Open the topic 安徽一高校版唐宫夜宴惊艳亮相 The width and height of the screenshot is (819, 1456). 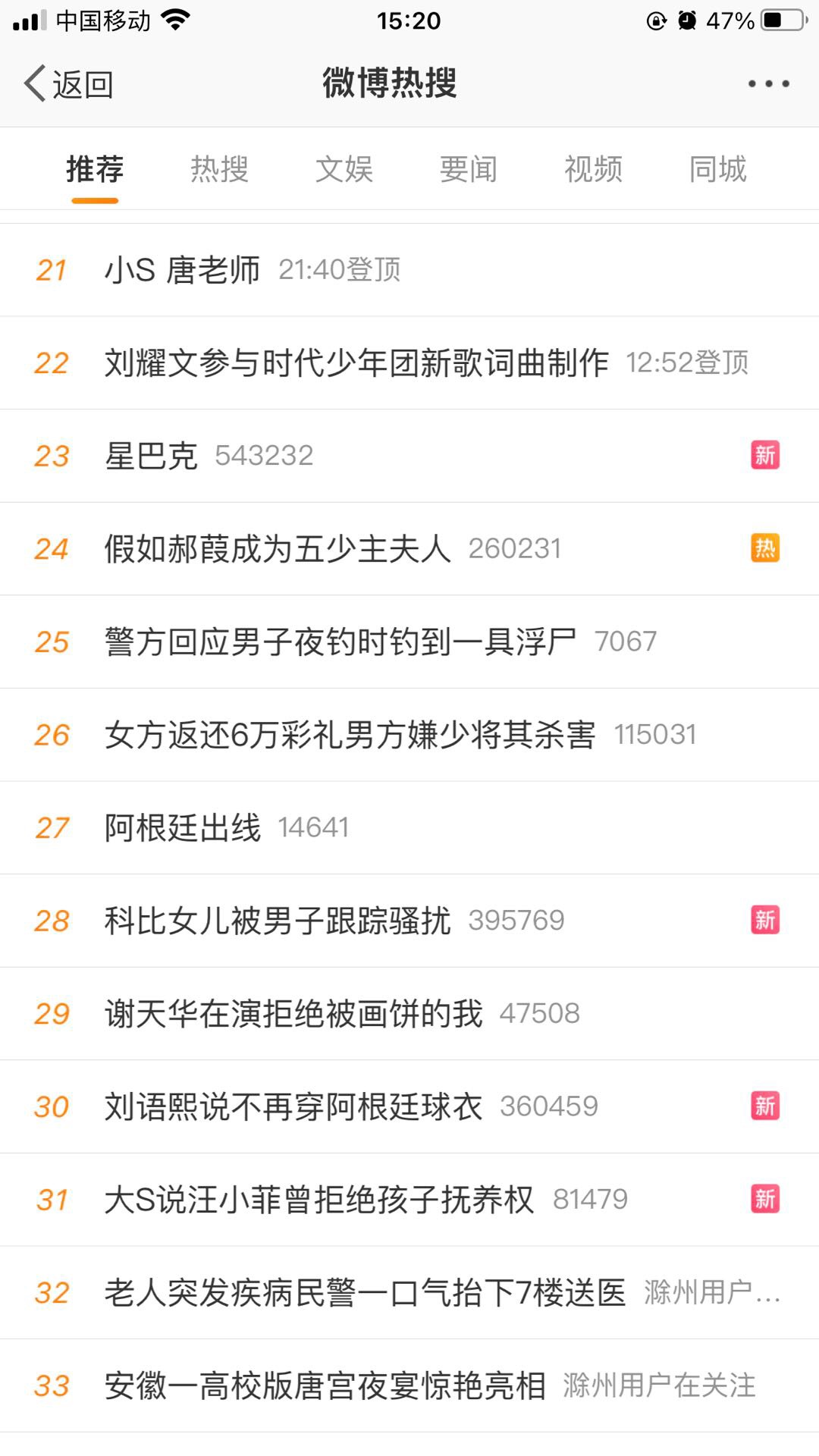click(x=325, y=1385)
